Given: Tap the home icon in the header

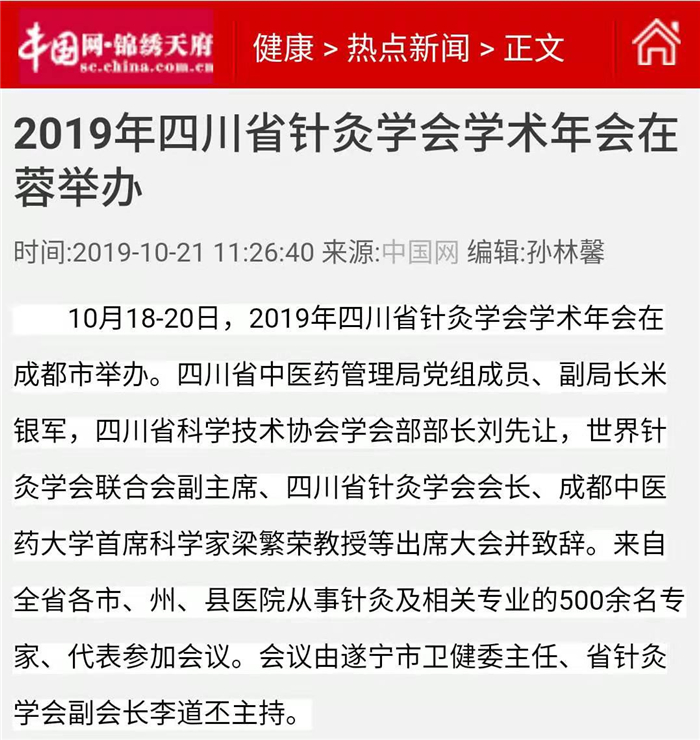Looking at the screenshot, I should (656, 44).
